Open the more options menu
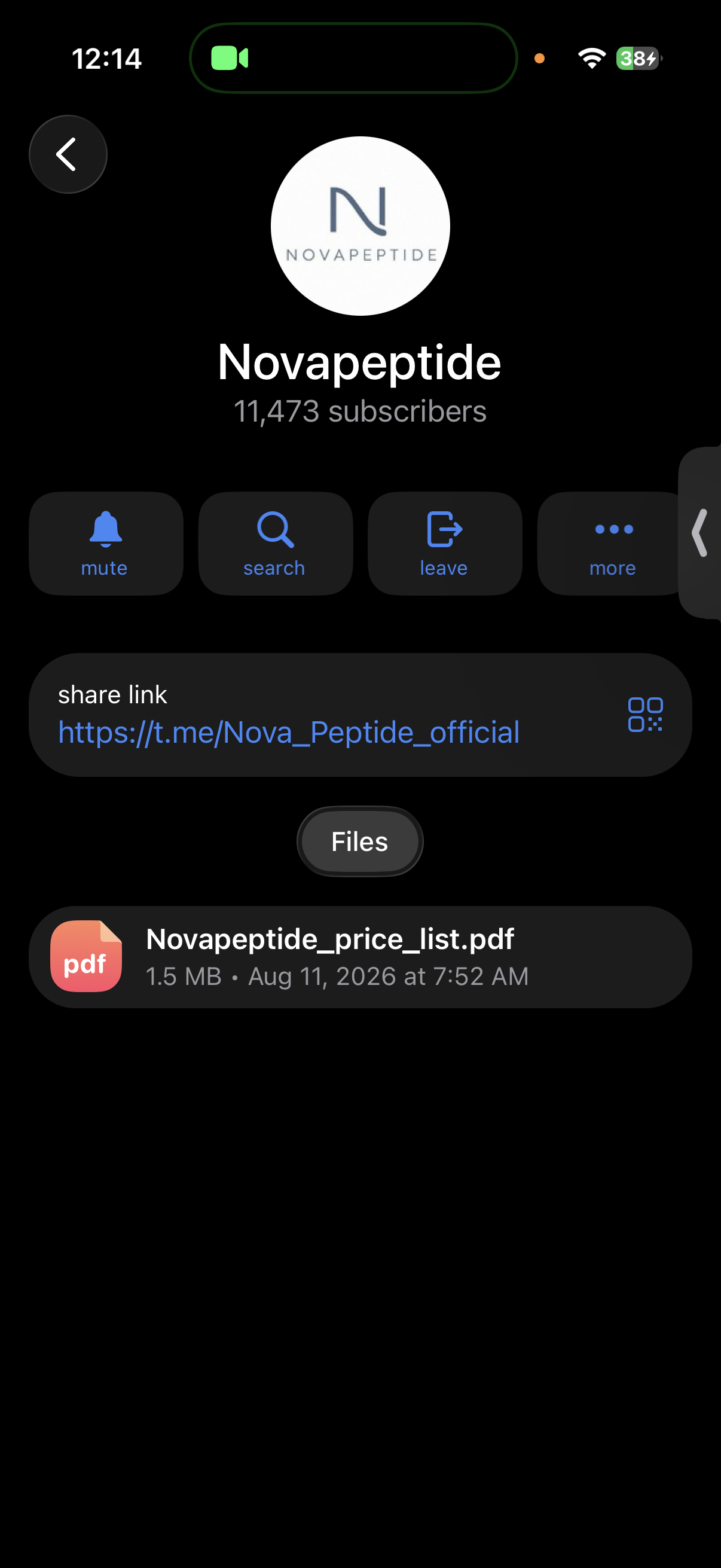 (612, 543)
